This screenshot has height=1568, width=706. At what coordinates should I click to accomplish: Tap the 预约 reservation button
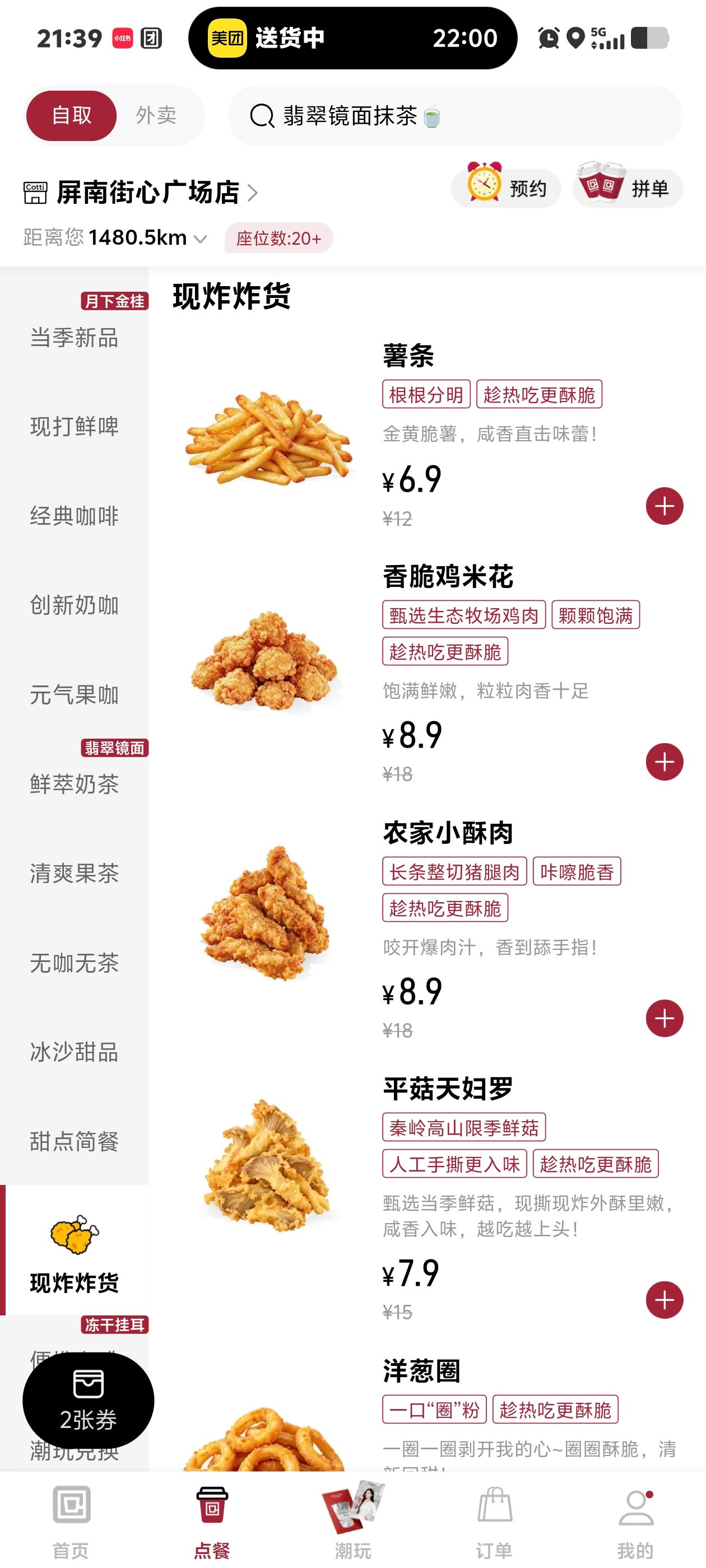click(x=505, y=188)
